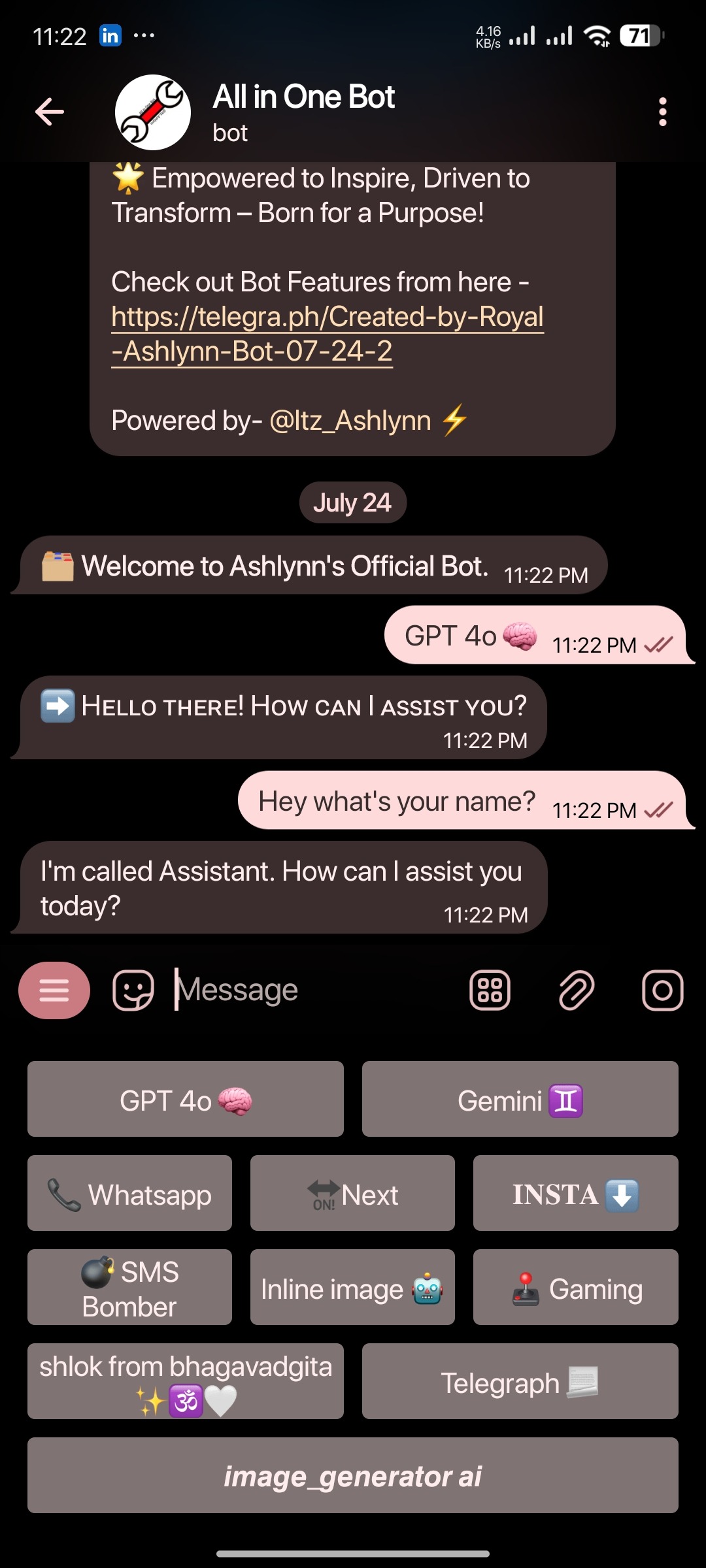Open the @Itz_Ashlynn mention
Viewport: 706px width, 1568px height.
click(x=350, y=421)
